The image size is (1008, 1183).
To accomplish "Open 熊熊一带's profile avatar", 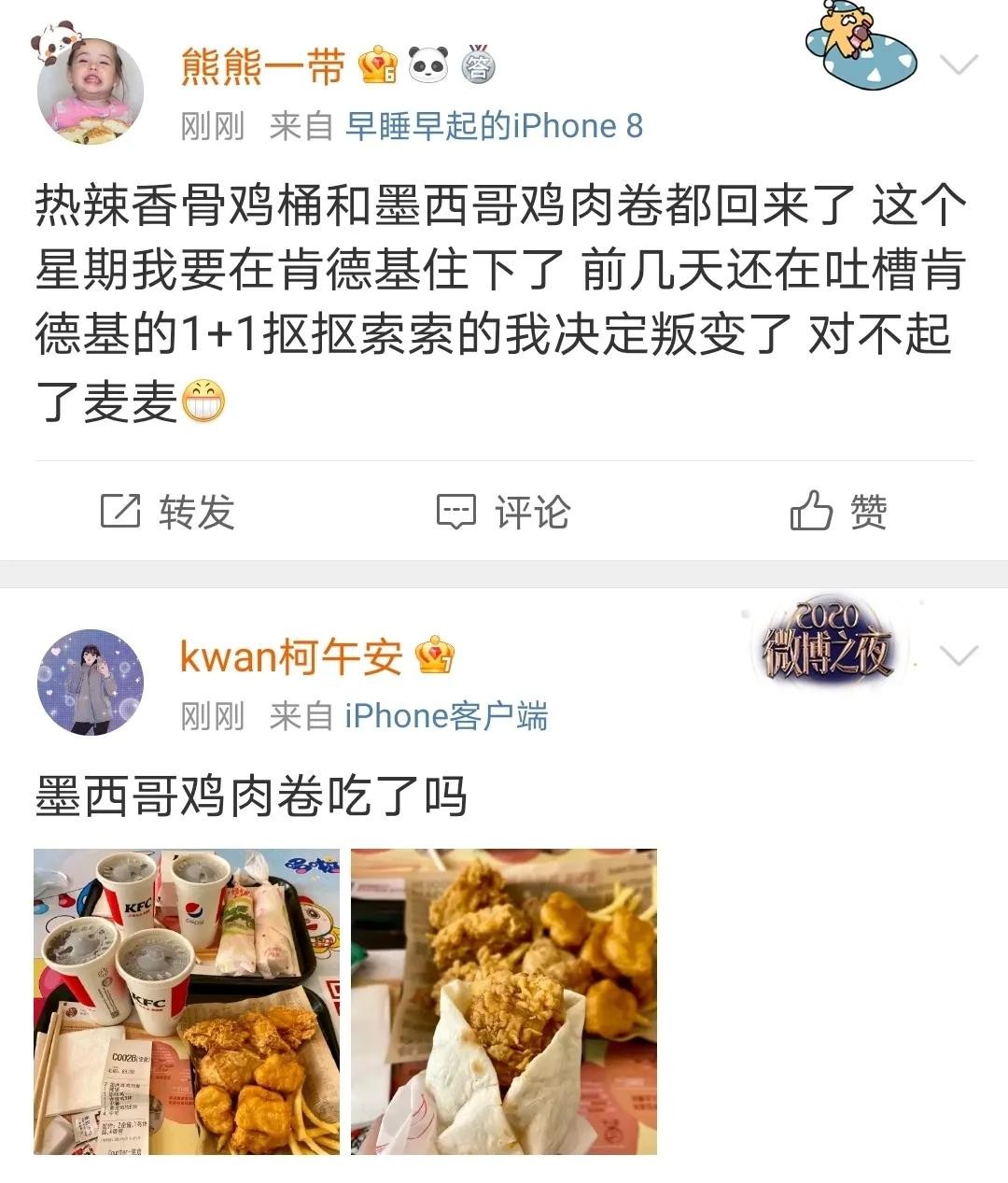I will tap(90, 91).
